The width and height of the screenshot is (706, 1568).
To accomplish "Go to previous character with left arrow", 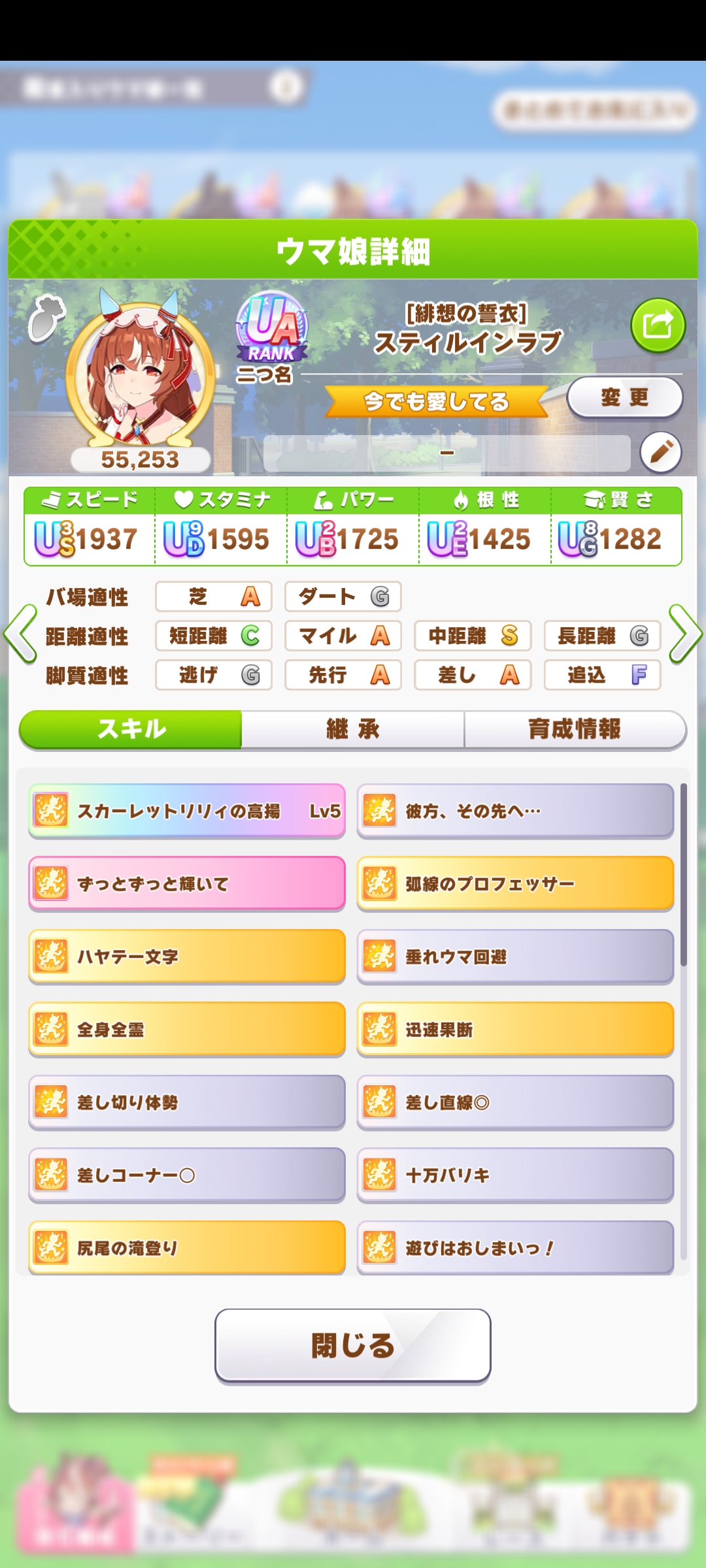I will (20, 634).
